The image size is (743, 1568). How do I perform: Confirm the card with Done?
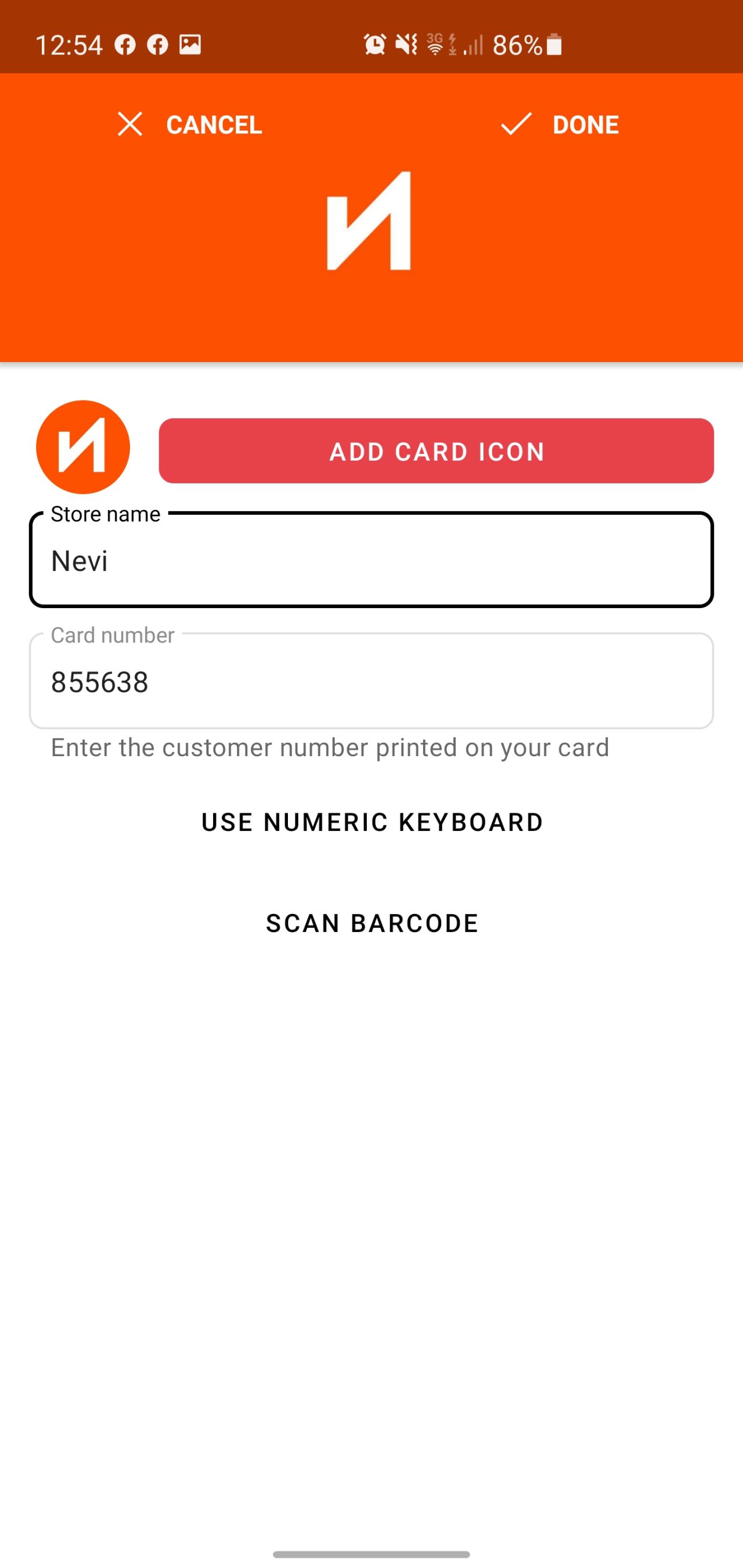coord(559,125)
